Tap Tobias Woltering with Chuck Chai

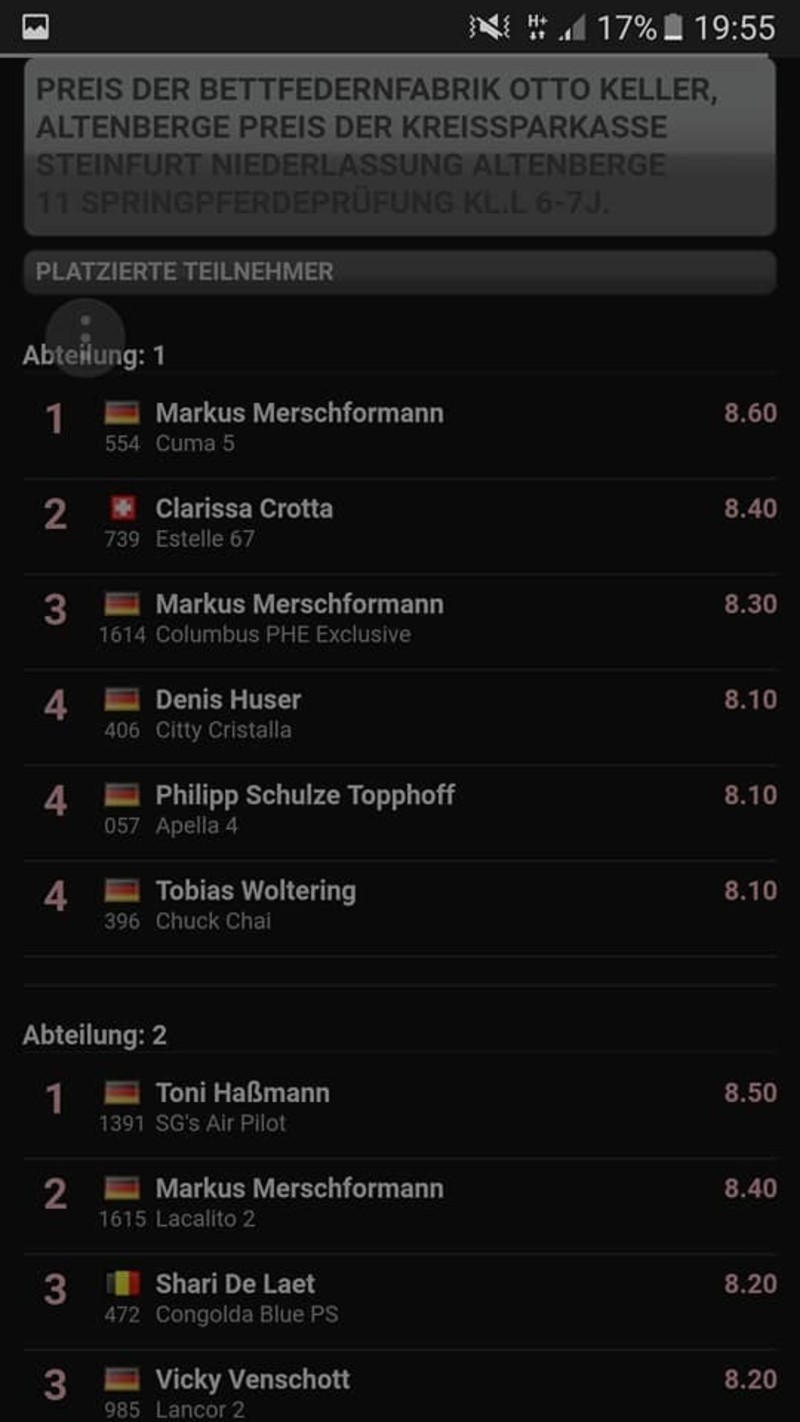[400, 904]
